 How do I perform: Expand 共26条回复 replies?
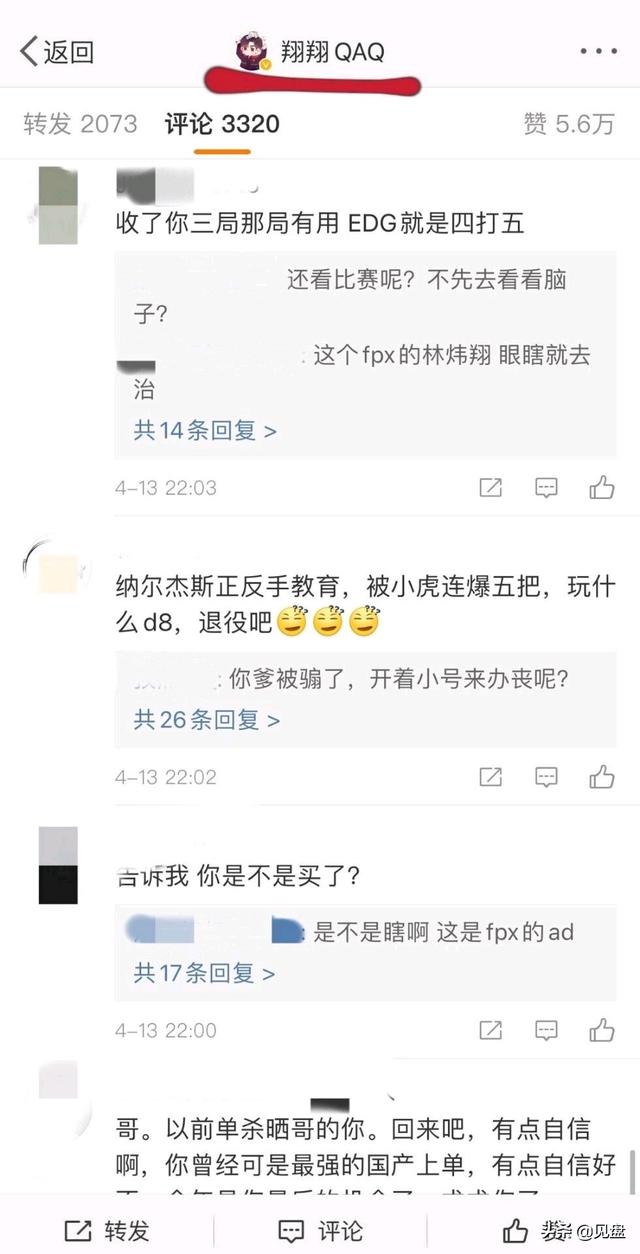206,720
